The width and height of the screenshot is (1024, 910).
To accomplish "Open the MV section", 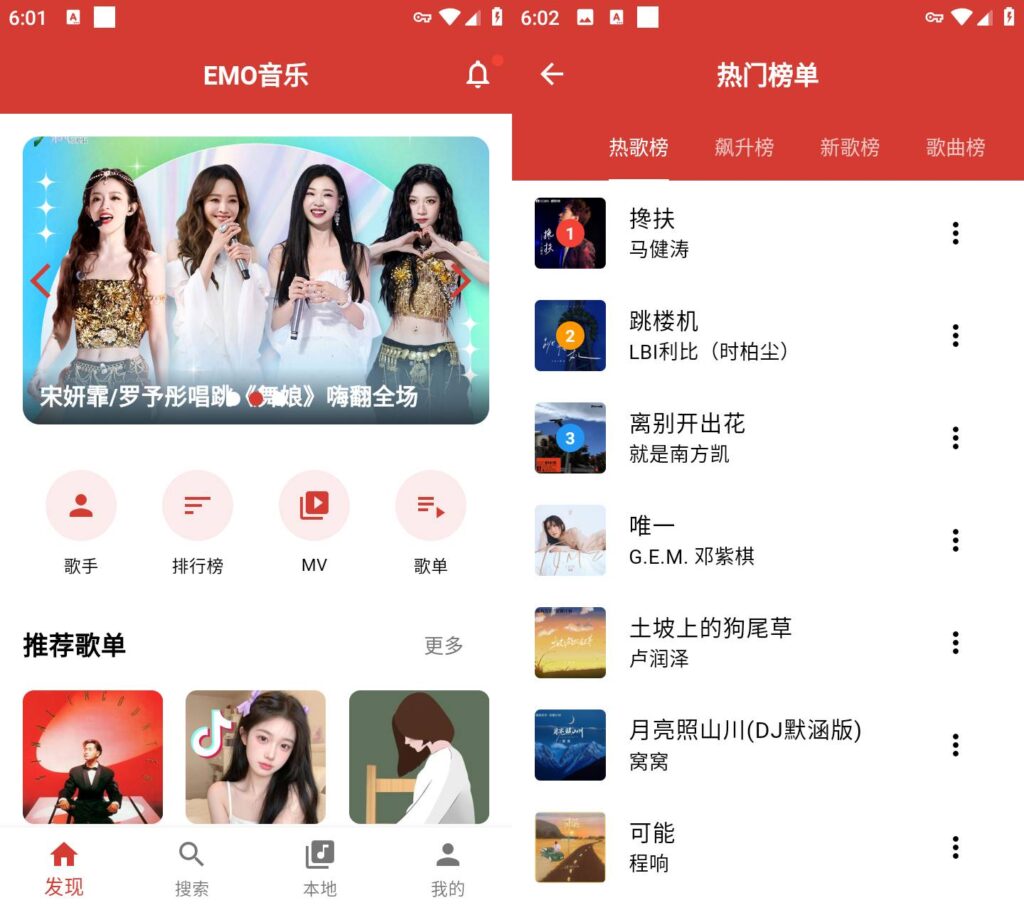I will pos(314,506).
